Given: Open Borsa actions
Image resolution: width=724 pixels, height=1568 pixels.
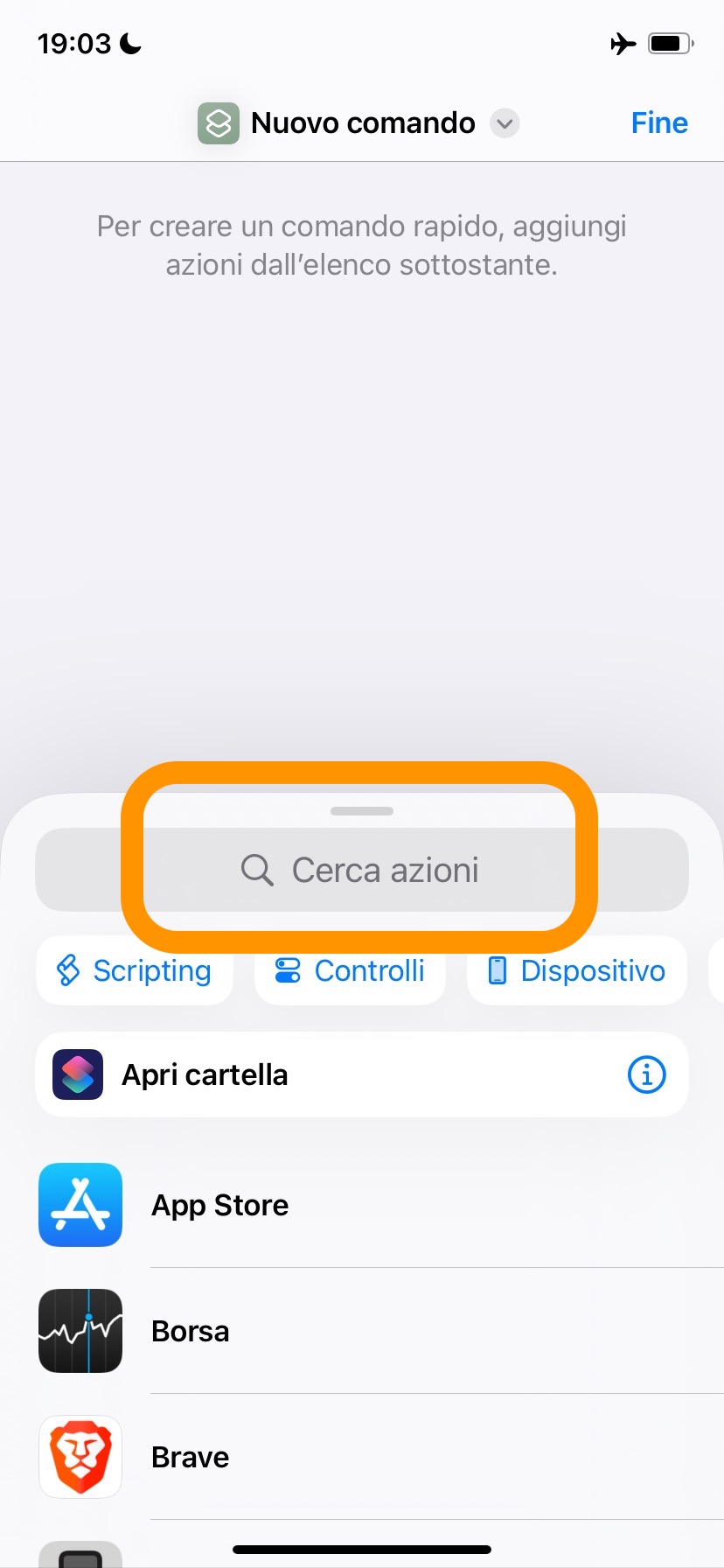Looking at the screenshot, I should tap(191, 1331).
